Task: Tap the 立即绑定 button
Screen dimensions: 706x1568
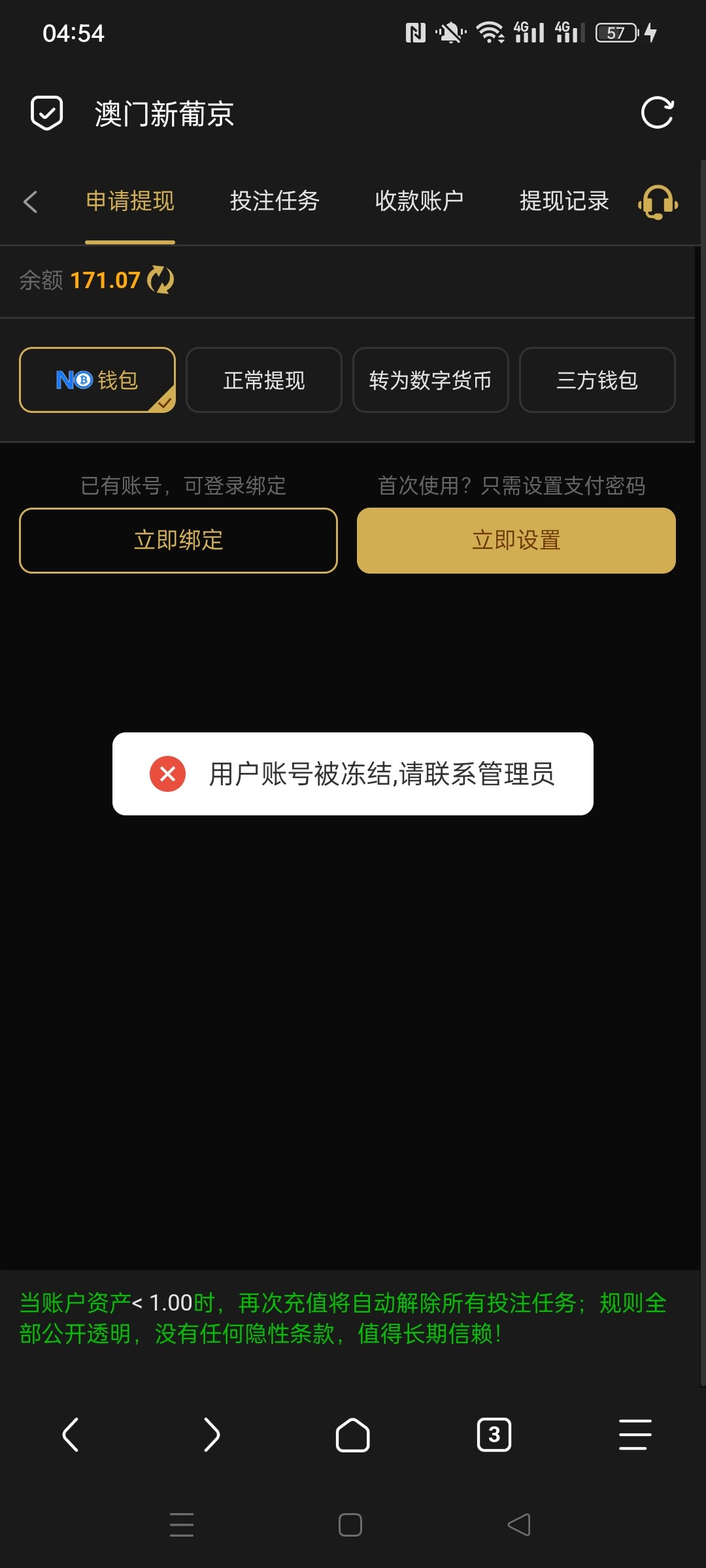Action: [178, 540]
